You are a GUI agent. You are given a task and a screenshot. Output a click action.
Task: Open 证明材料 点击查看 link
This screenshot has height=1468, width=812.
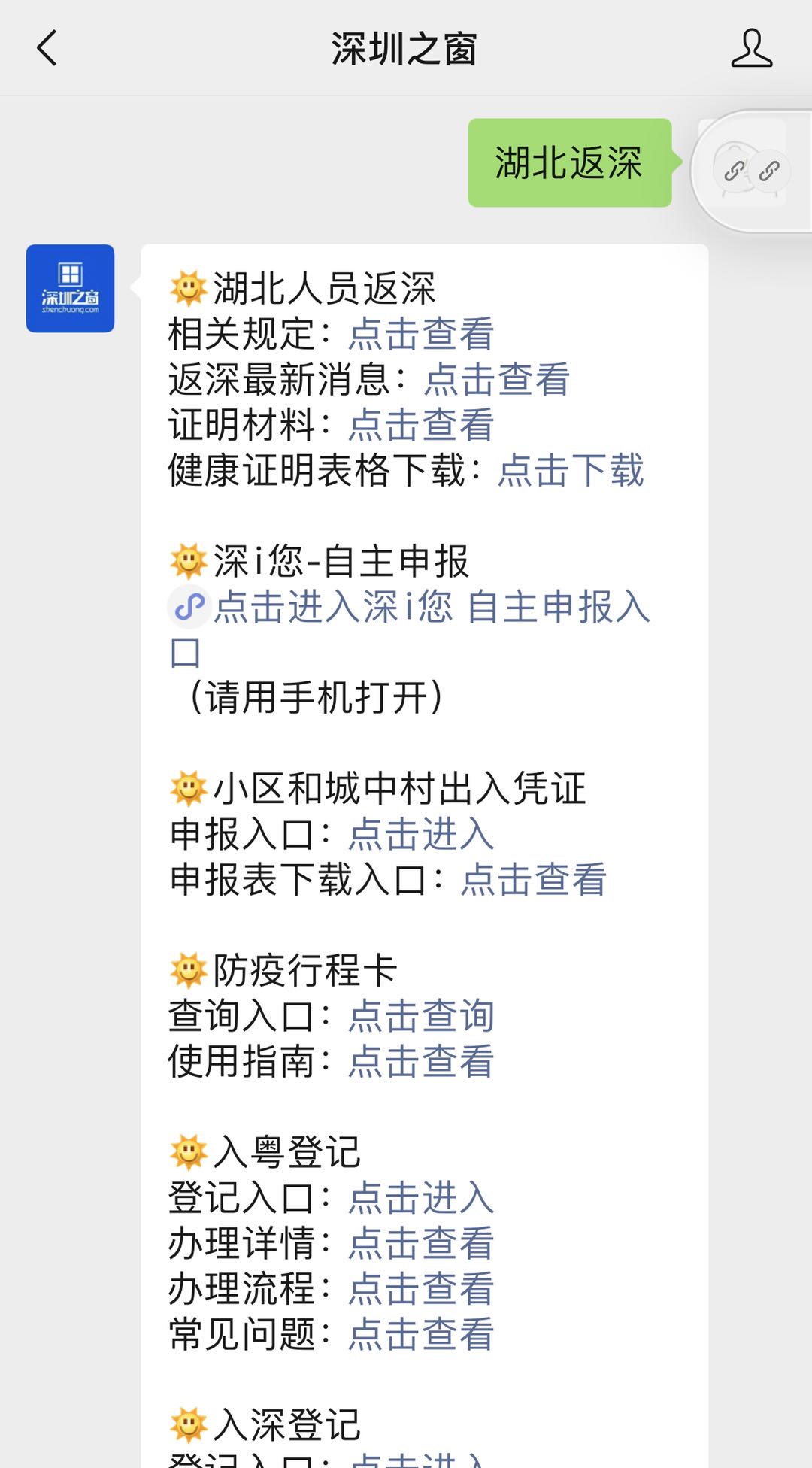pos(421,425)
